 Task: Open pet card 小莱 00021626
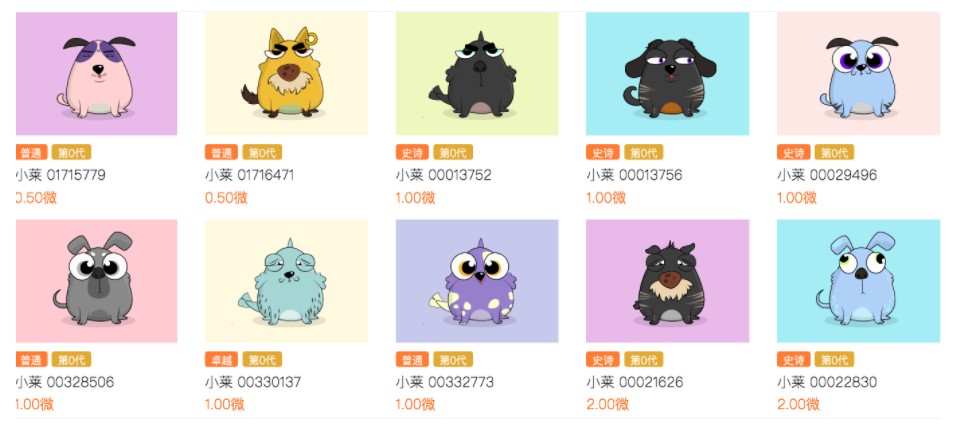point(667,281)
